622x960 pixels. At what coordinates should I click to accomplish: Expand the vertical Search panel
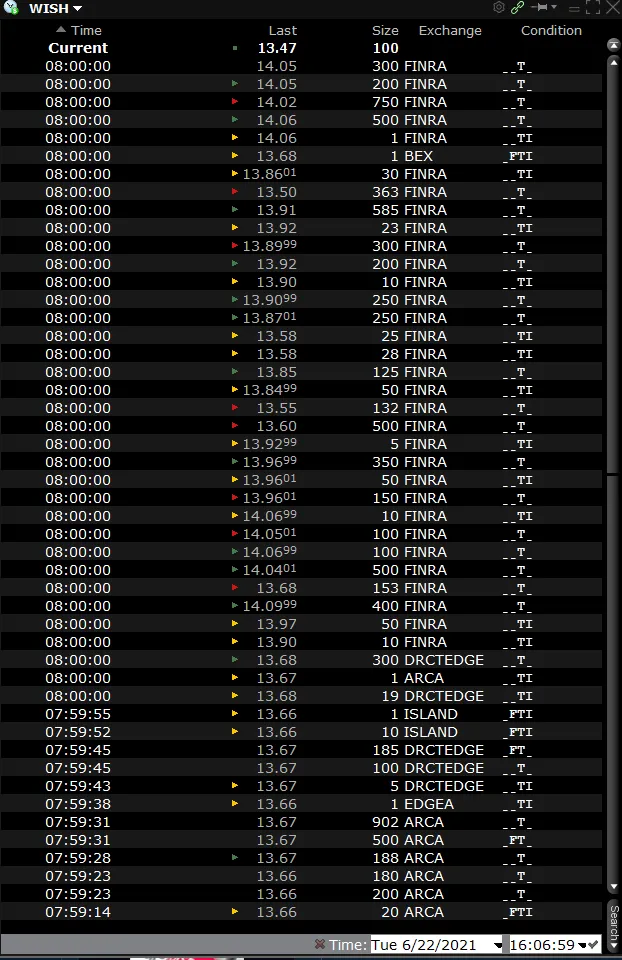(615, 928)
